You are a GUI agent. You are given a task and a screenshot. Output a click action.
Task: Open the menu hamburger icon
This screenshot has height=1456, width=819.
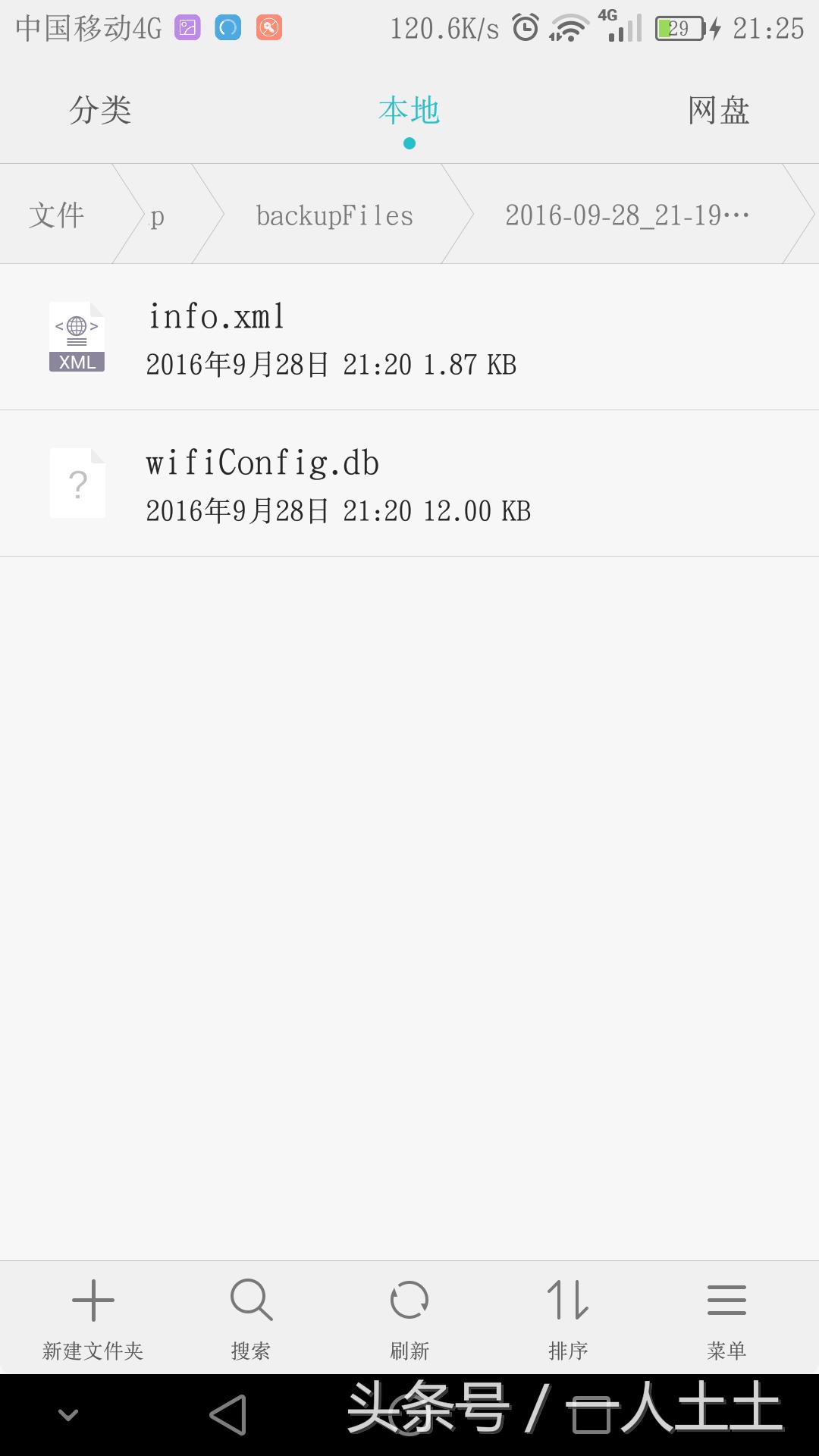point(726,1298)
